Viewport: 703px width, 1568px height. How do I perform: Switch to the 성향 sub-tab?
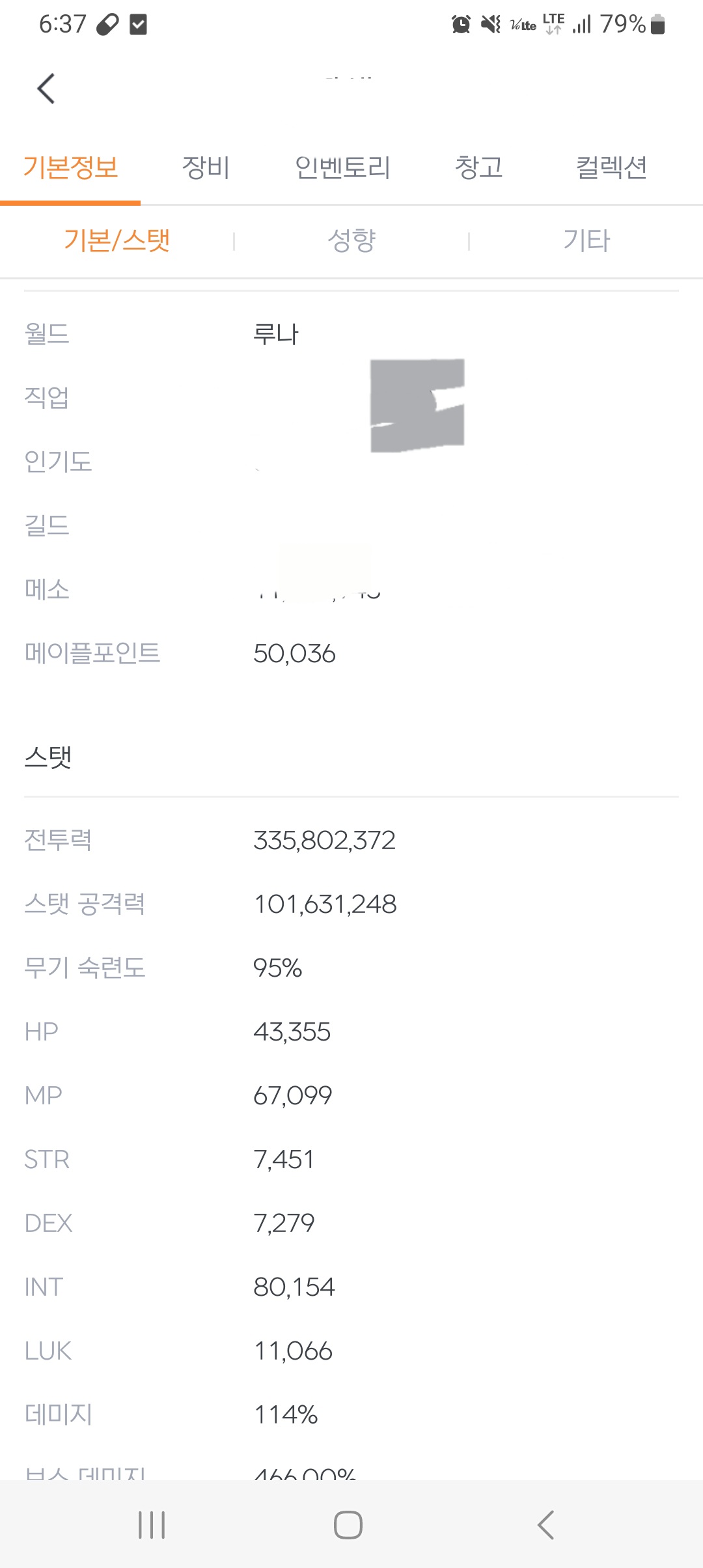click(x=351, y=240)
